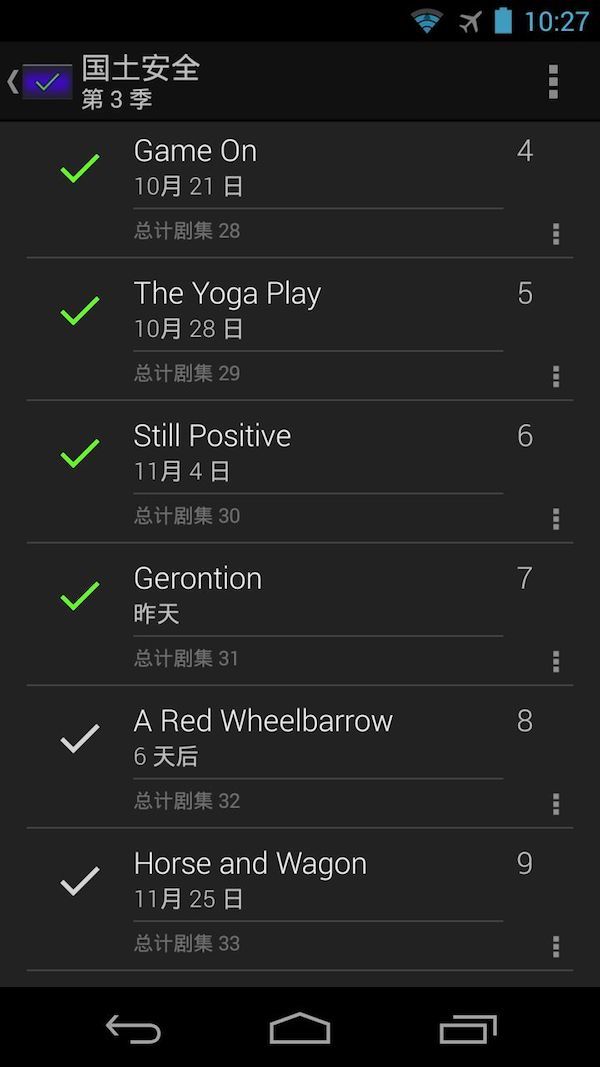This screenshot has height=1067, width=600.
Task: Open more options for Game On
Action: pyautogui.click(x=556, y=234)
